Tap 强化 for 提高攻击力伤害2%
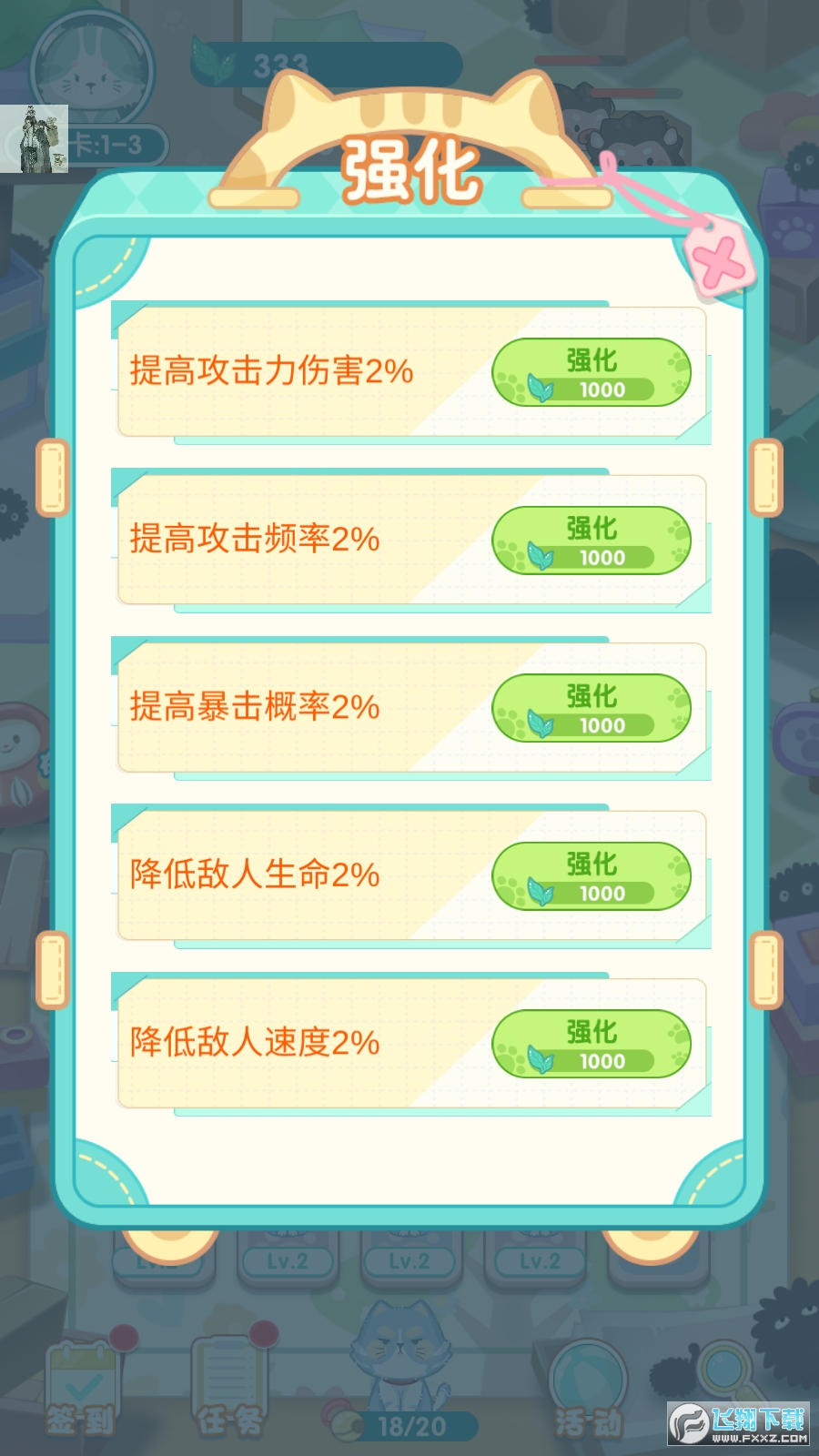The width and height of the screenshot is (819, 1456). pyautogui.click(x=591, y=372)
